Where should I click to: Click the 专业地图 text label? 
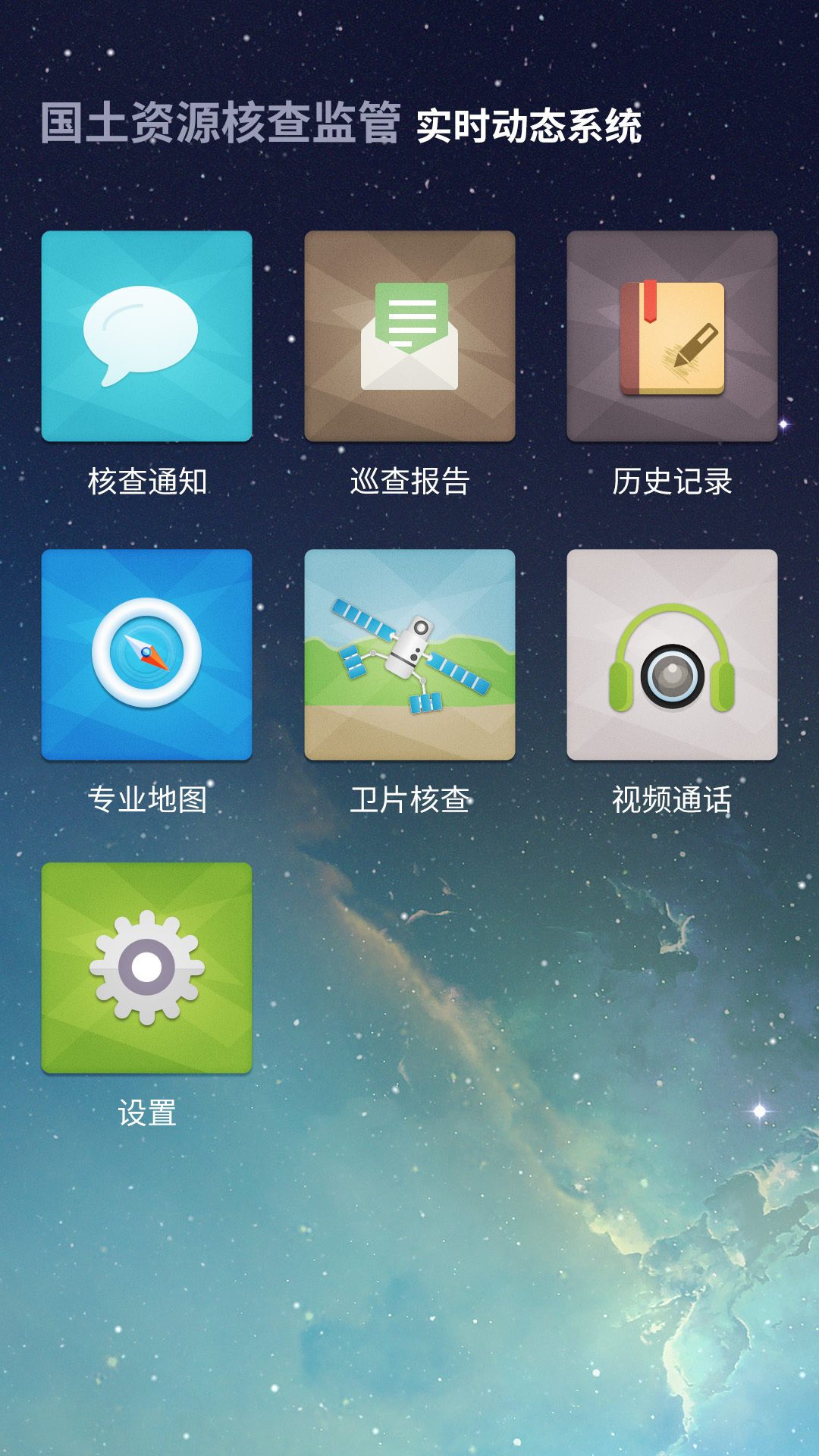pos(146,799)
